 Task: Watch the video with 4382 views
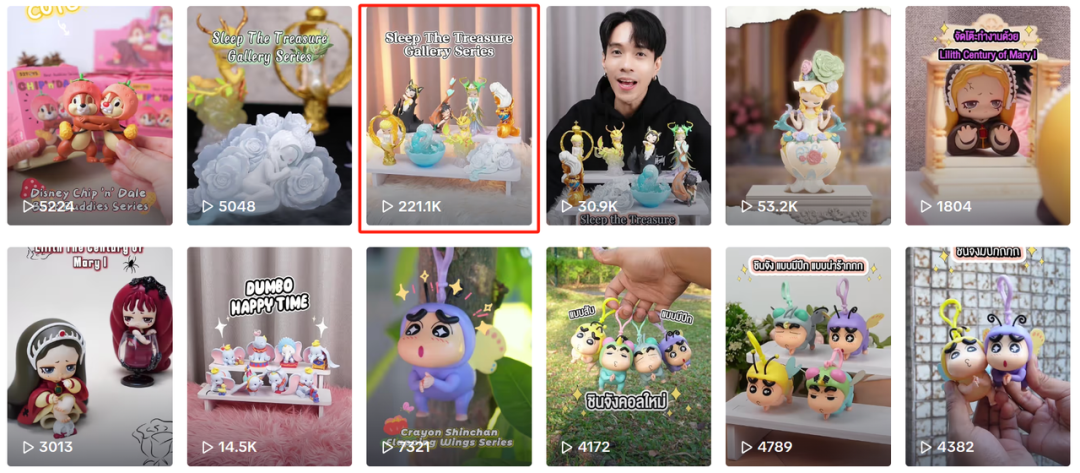pos(988,356)
